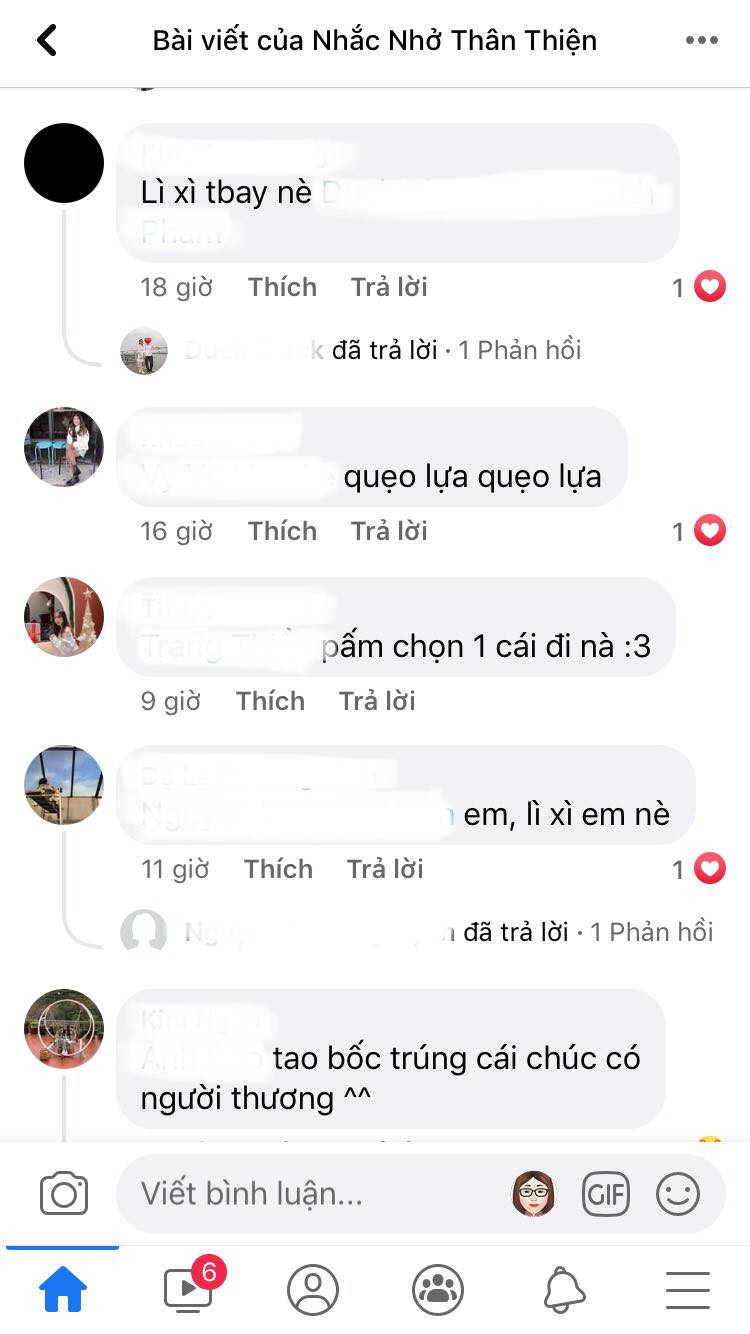
Task: Reply to the 'lì xì em nè' comment
Action: tap(384, 869)
